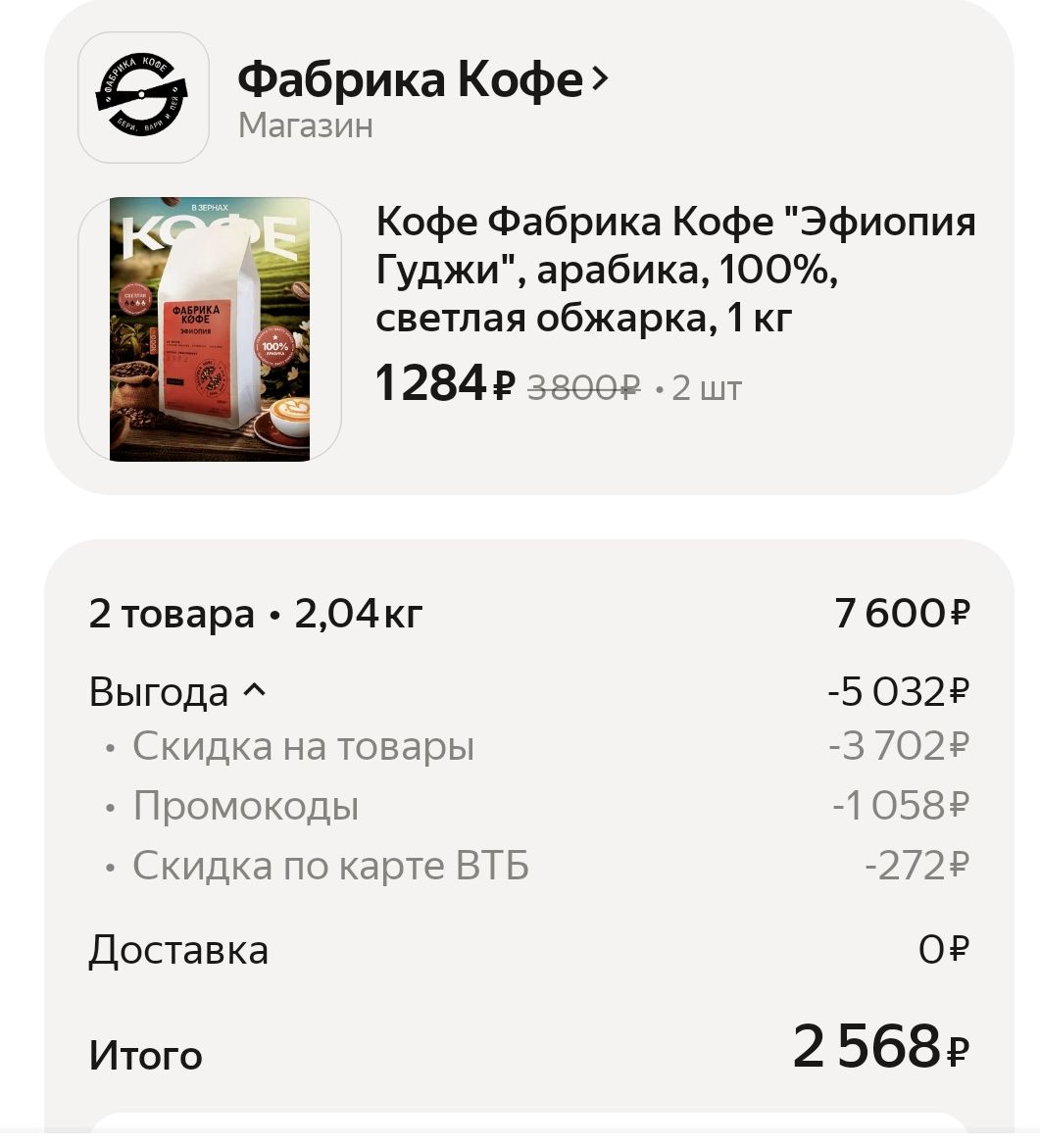Click the bullet next to Скидка на товары
The height and width of the screenshot is (1148, 1040).
point(111,747)
